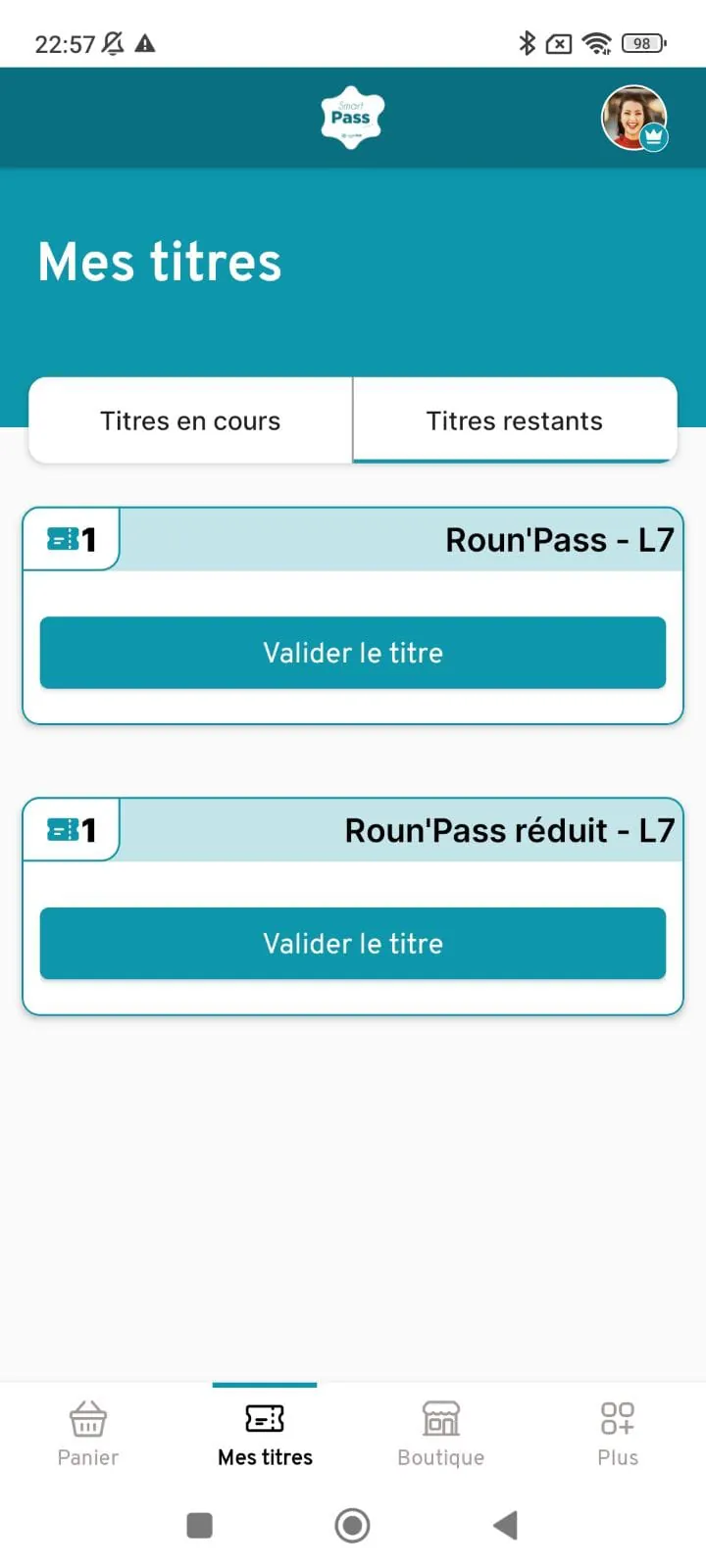
Task: Switch to the Titres en cours tab
Action: 189,420
